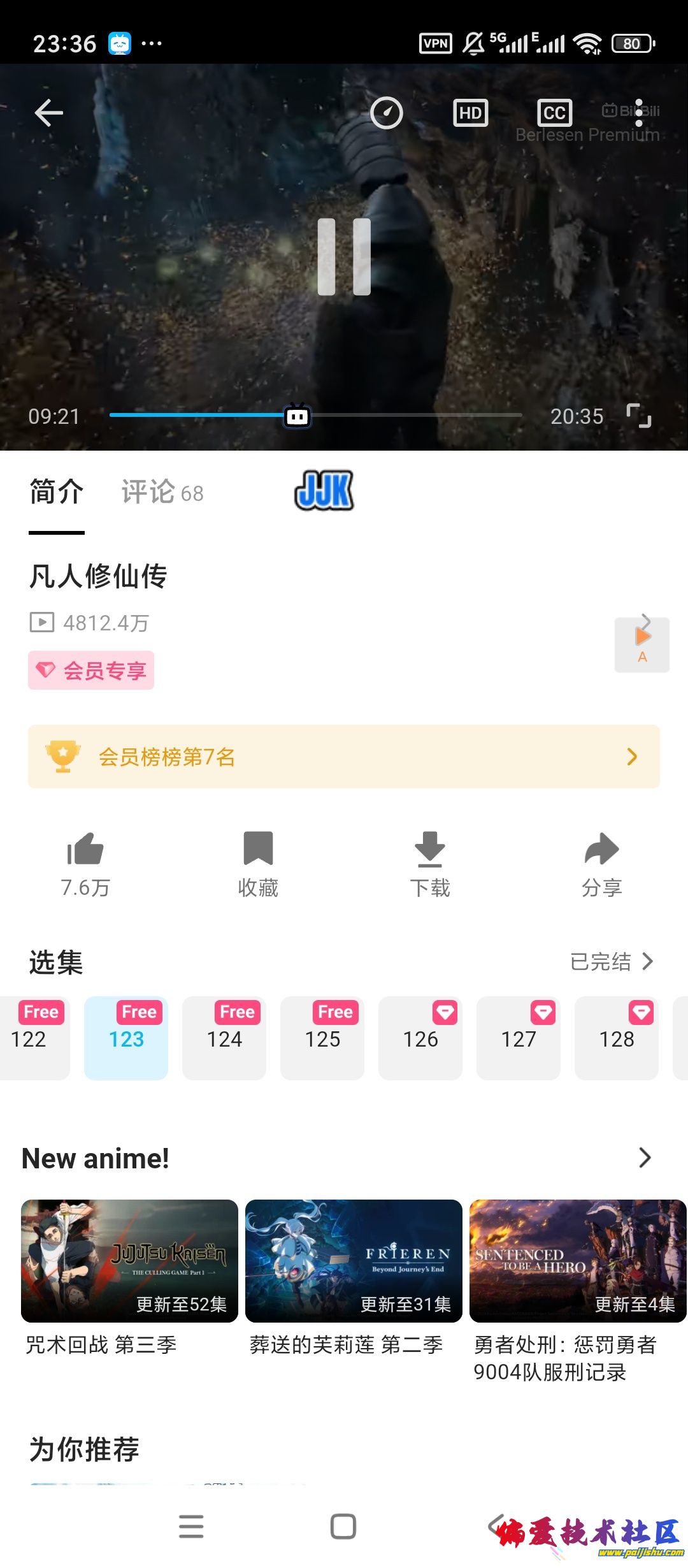The height and width of the screenshot is (1568, 688).
Task: Change video quality via HD icon
Action: pyautogui.click(x=470, y=113)
